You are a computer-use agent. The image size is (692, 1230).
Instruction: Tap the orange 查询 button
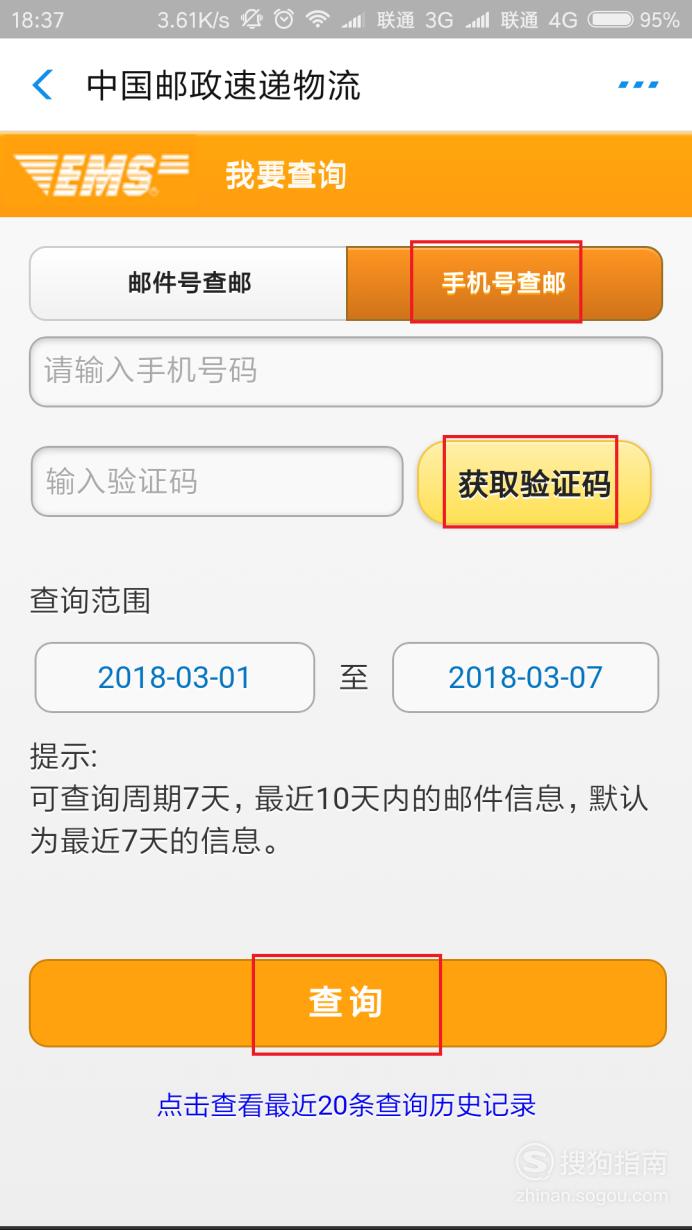pos(347,1003)
